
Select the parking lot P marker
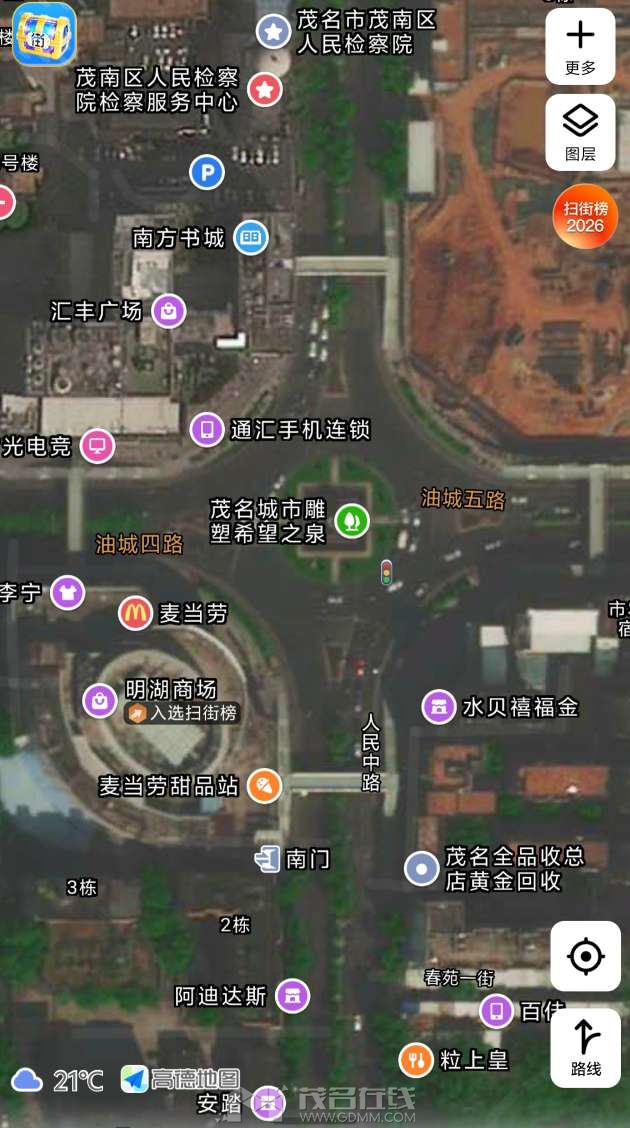tap(207, 173)
